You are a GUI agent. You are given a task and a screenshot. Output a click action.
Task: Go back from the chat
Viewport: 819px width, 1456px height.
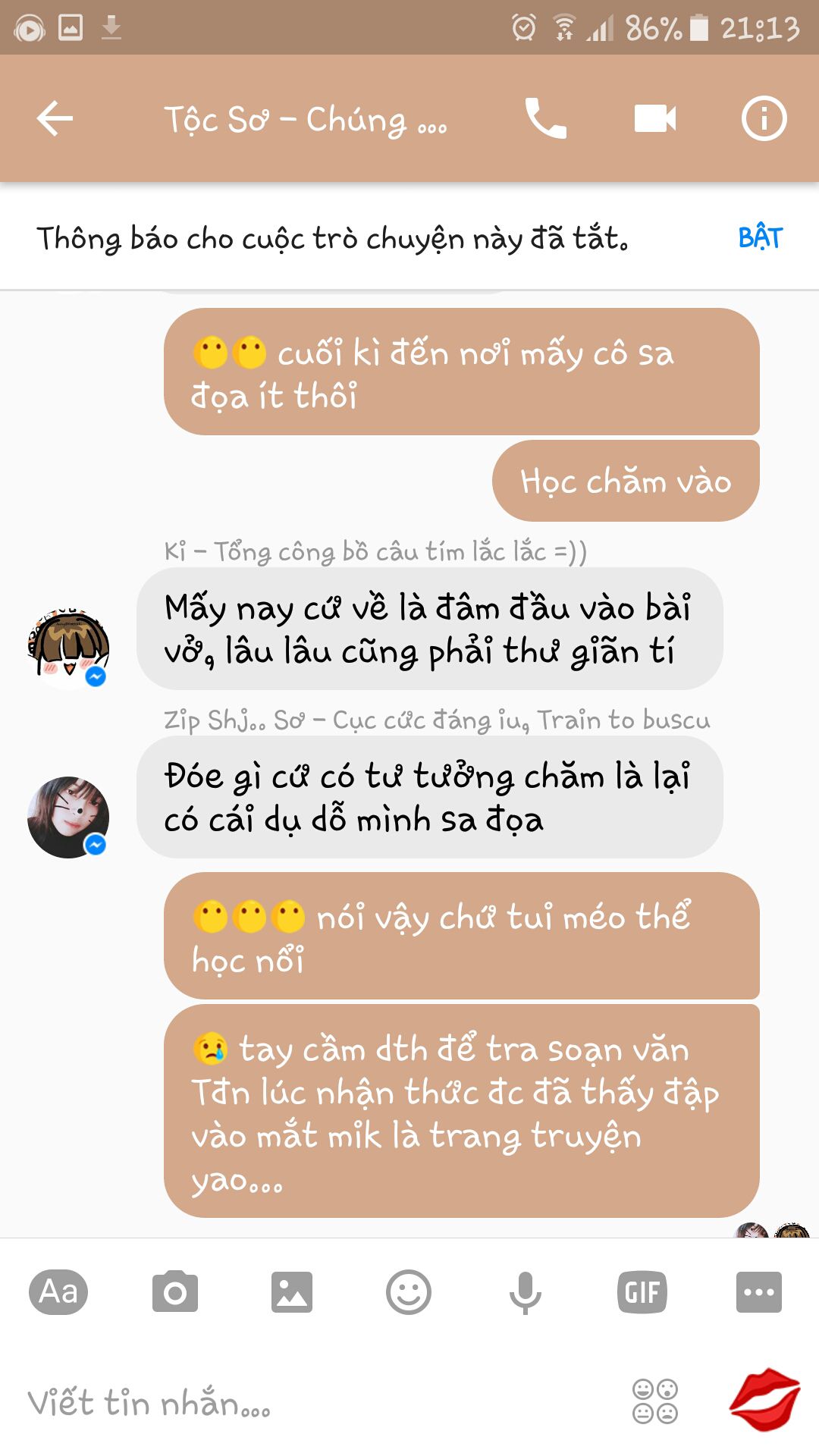pyautogui.click(x=55, y=119)
